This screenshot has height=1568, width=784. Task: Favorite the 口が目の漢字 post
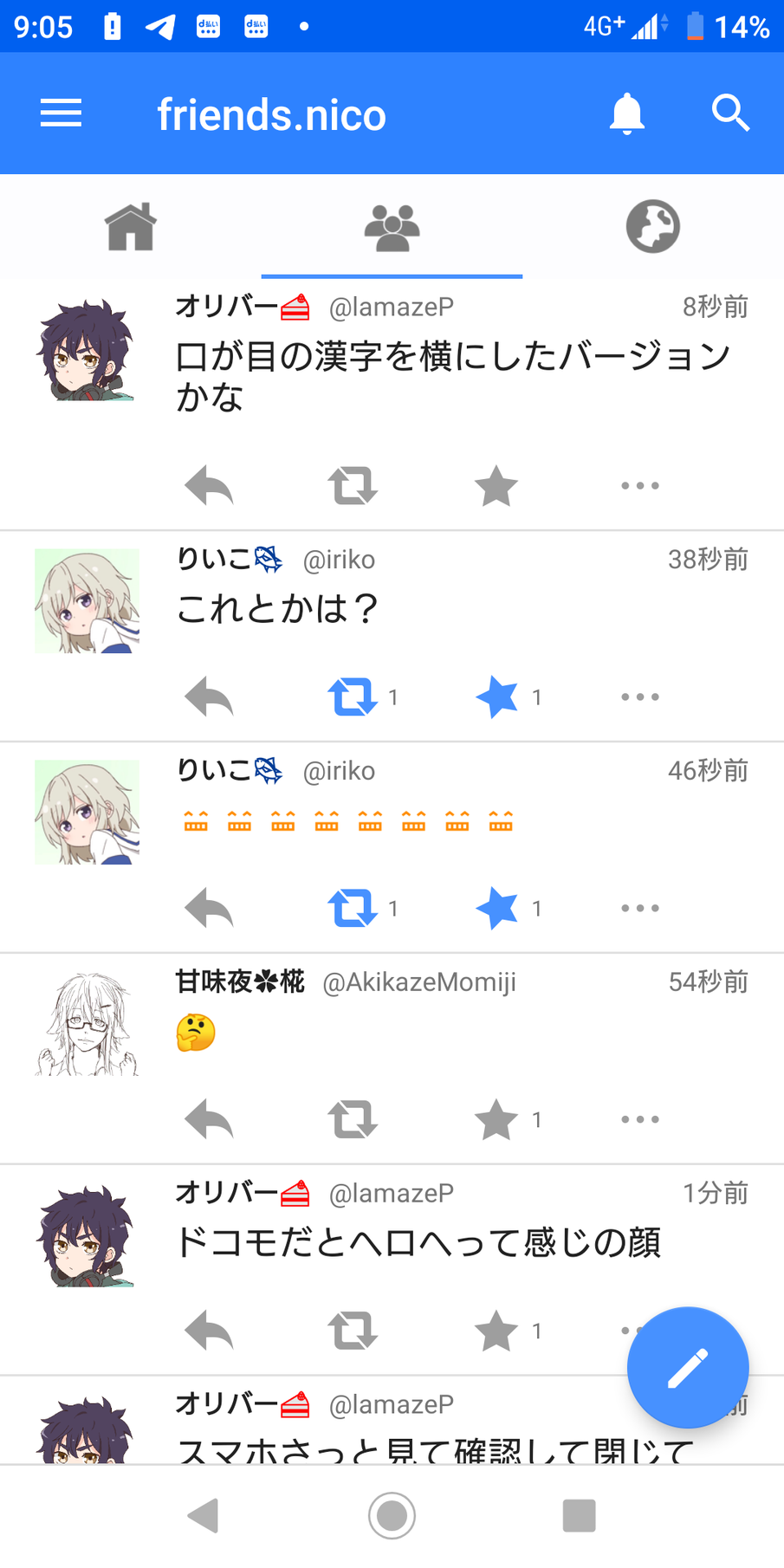tap(496, 485)
